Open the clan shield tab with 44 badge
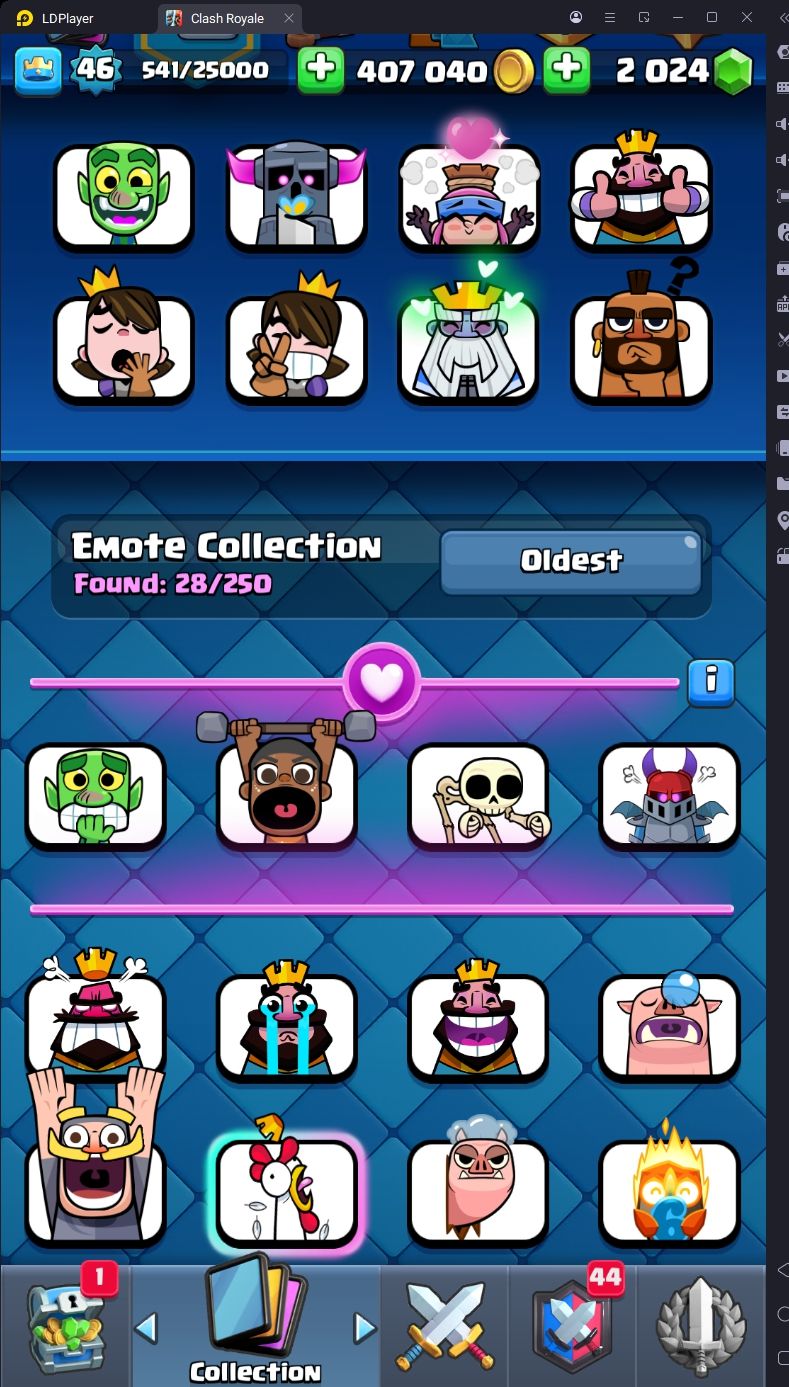The image size is (789, 1387). [573, 1326]
